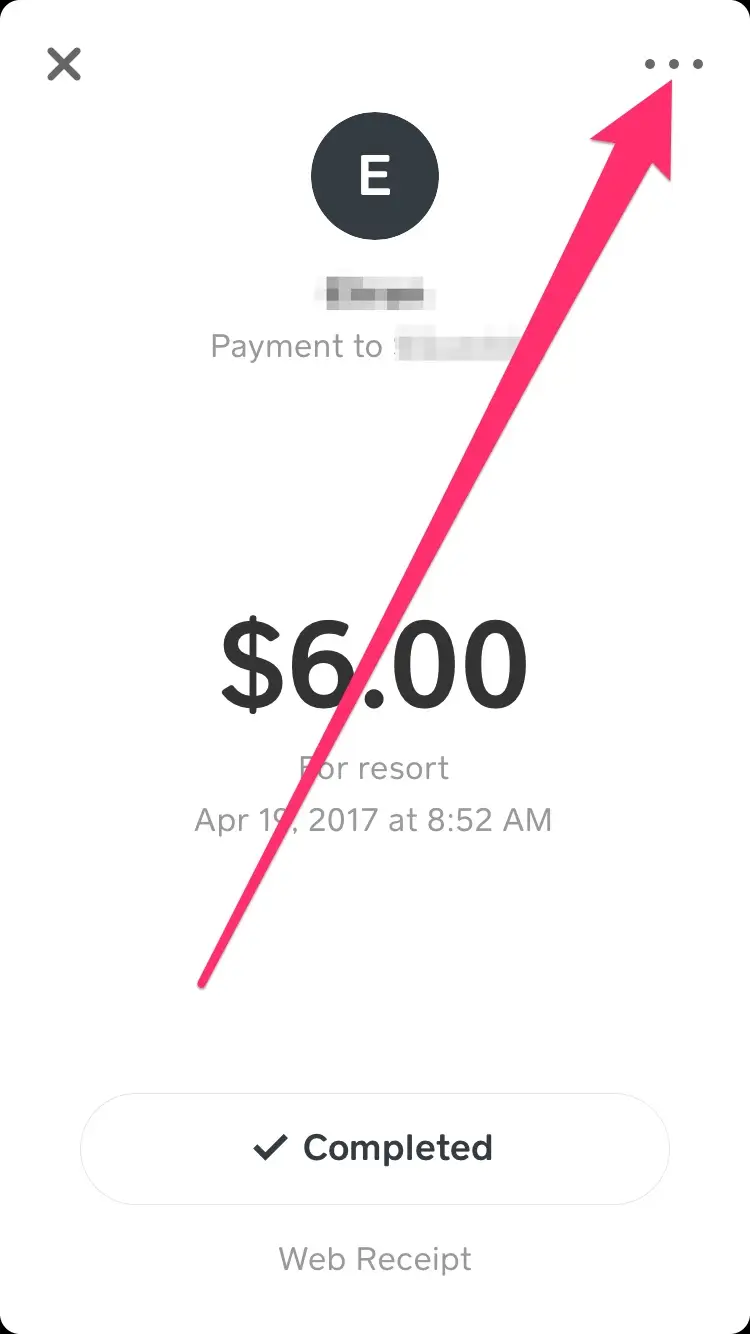Tap the first dot of the overflow menu
Viewport: 750px width, 1334px height.
pyautogui.click(x=650, y=64)
